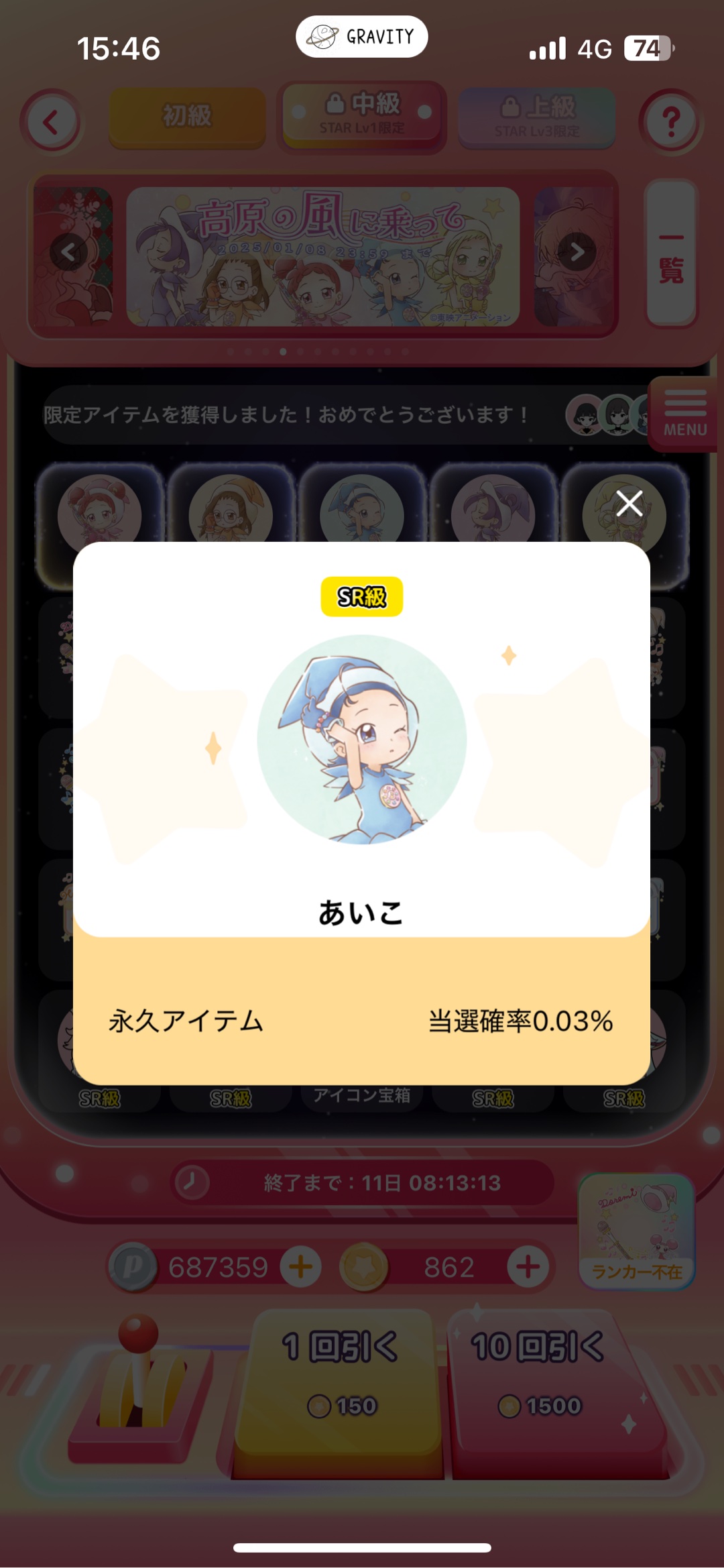Open the ランカー不在 ranking card
Screen dimensions: 724x1568
pos(636,1231)
